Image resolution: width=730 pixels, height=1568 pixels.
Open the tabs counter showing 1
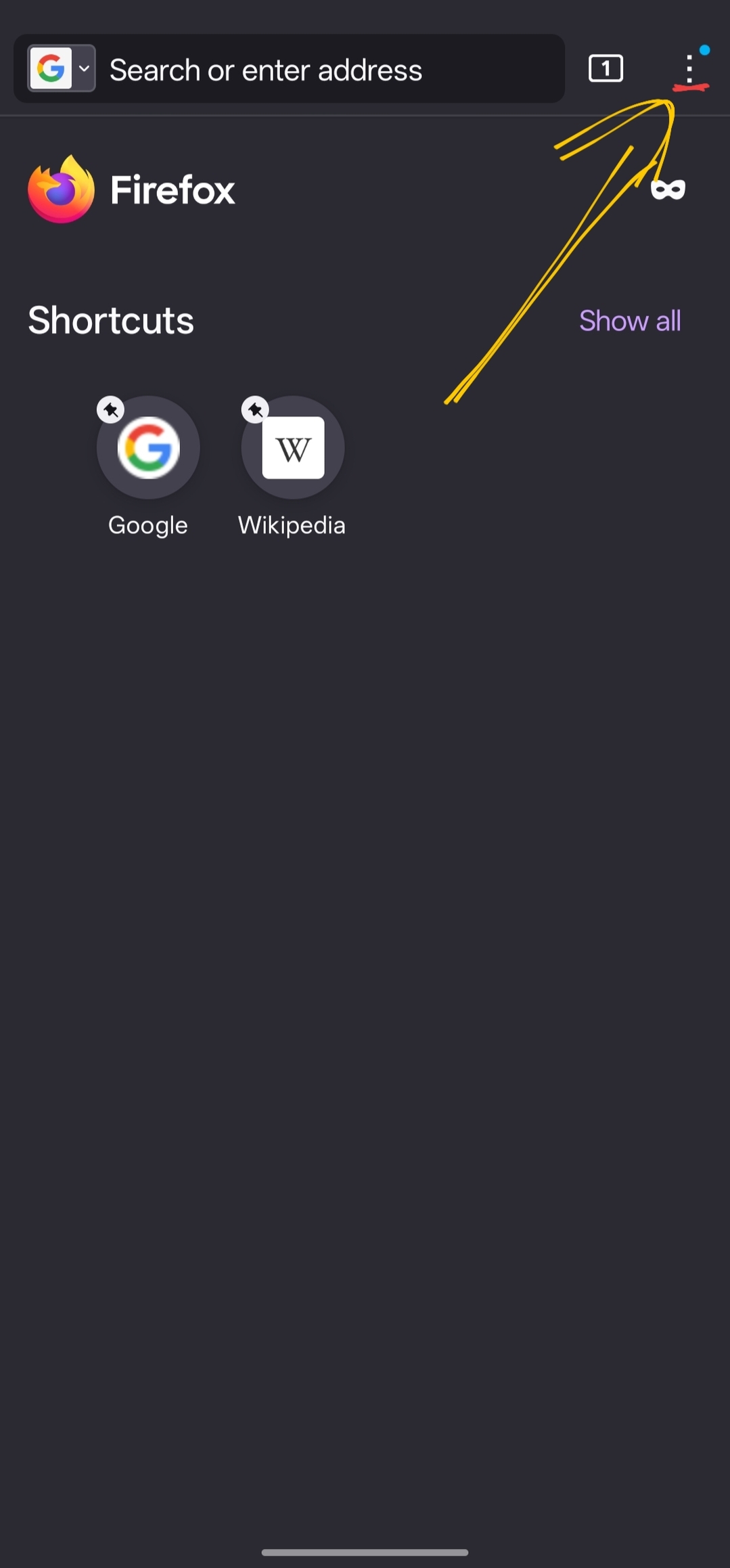click(x=606, y=68)
